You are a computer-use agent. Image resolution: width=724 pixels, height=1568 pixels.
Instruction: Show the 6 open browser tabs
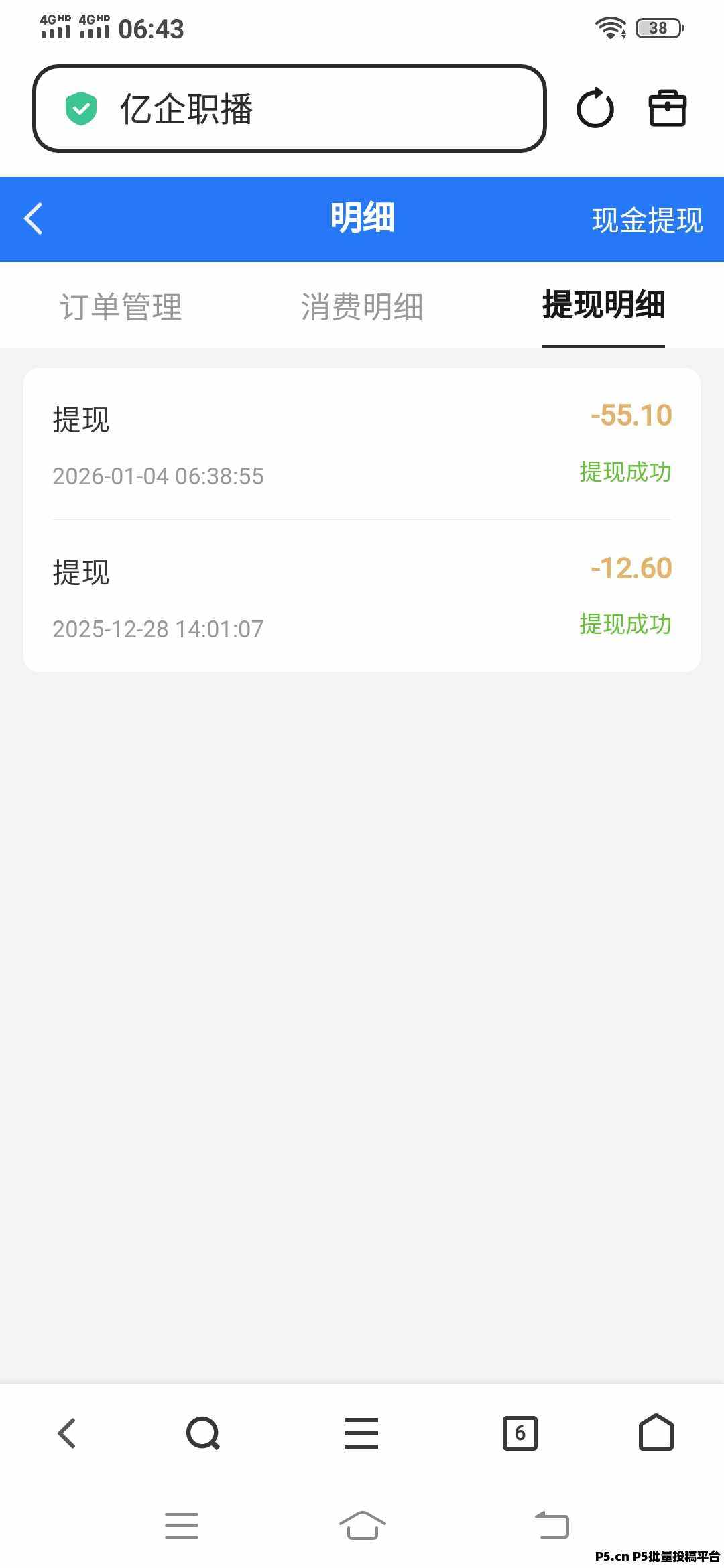pos(520,1433)
